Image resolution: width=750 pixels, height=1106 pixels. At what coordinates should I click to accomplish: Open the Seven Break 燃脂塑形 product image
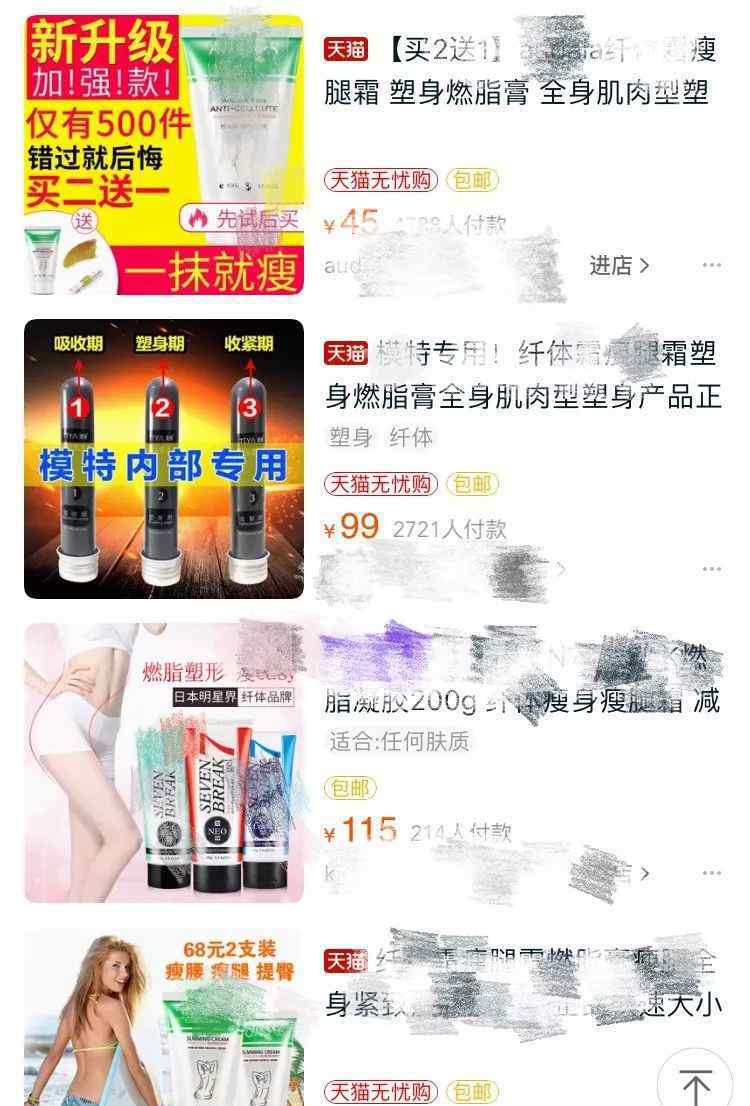(x=164, y=762)
